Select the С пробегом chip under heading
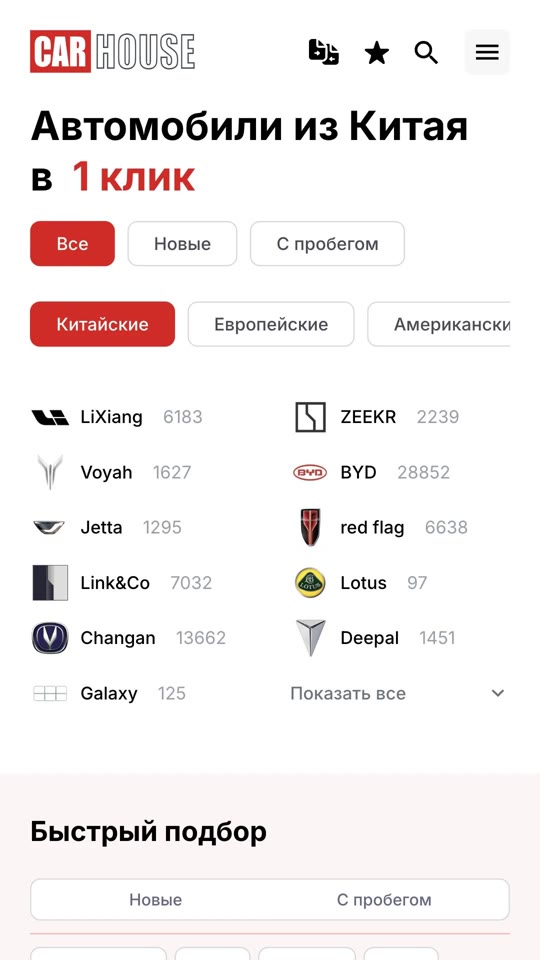The width and height of the screenshot is (540, 960). [328, 244]
